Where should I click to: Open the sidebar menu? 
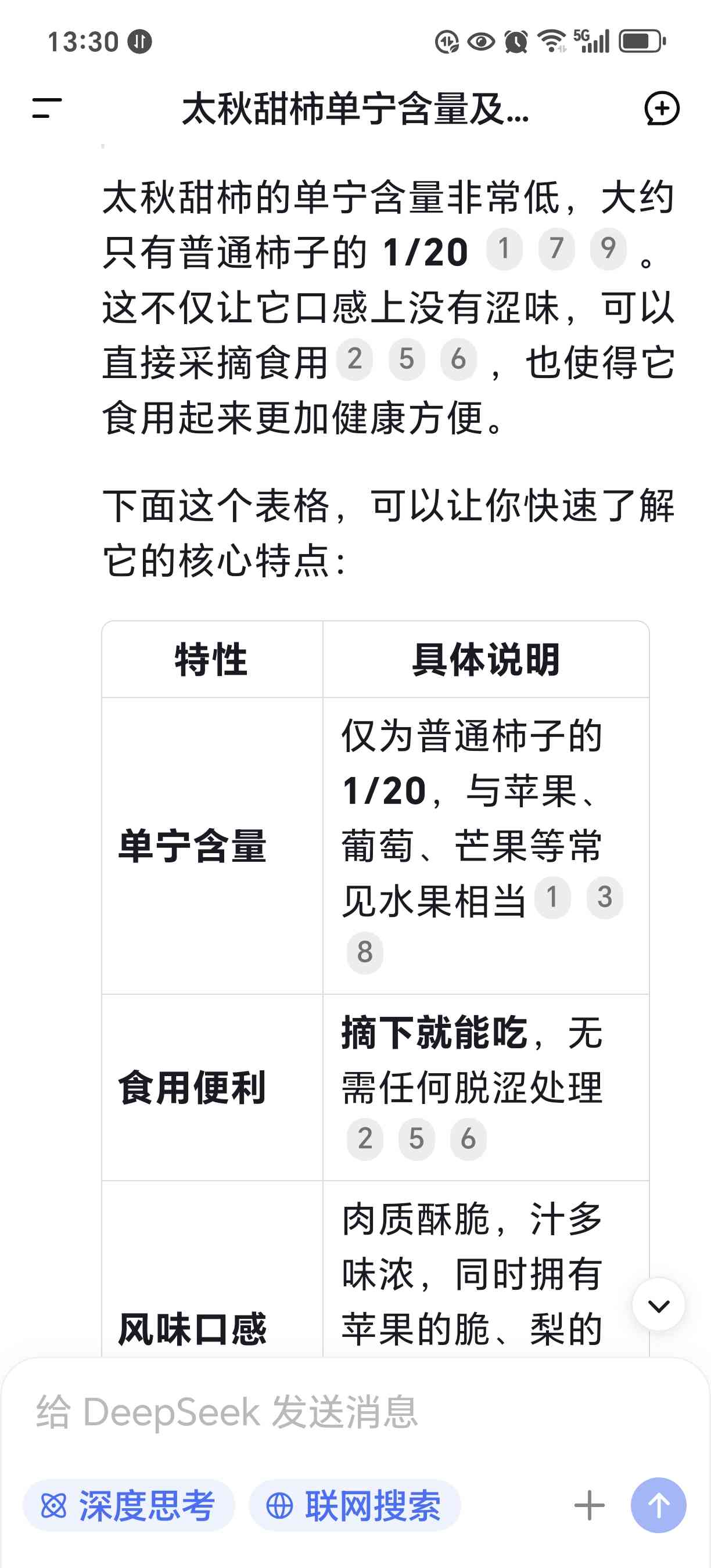[x=47, y=109]
